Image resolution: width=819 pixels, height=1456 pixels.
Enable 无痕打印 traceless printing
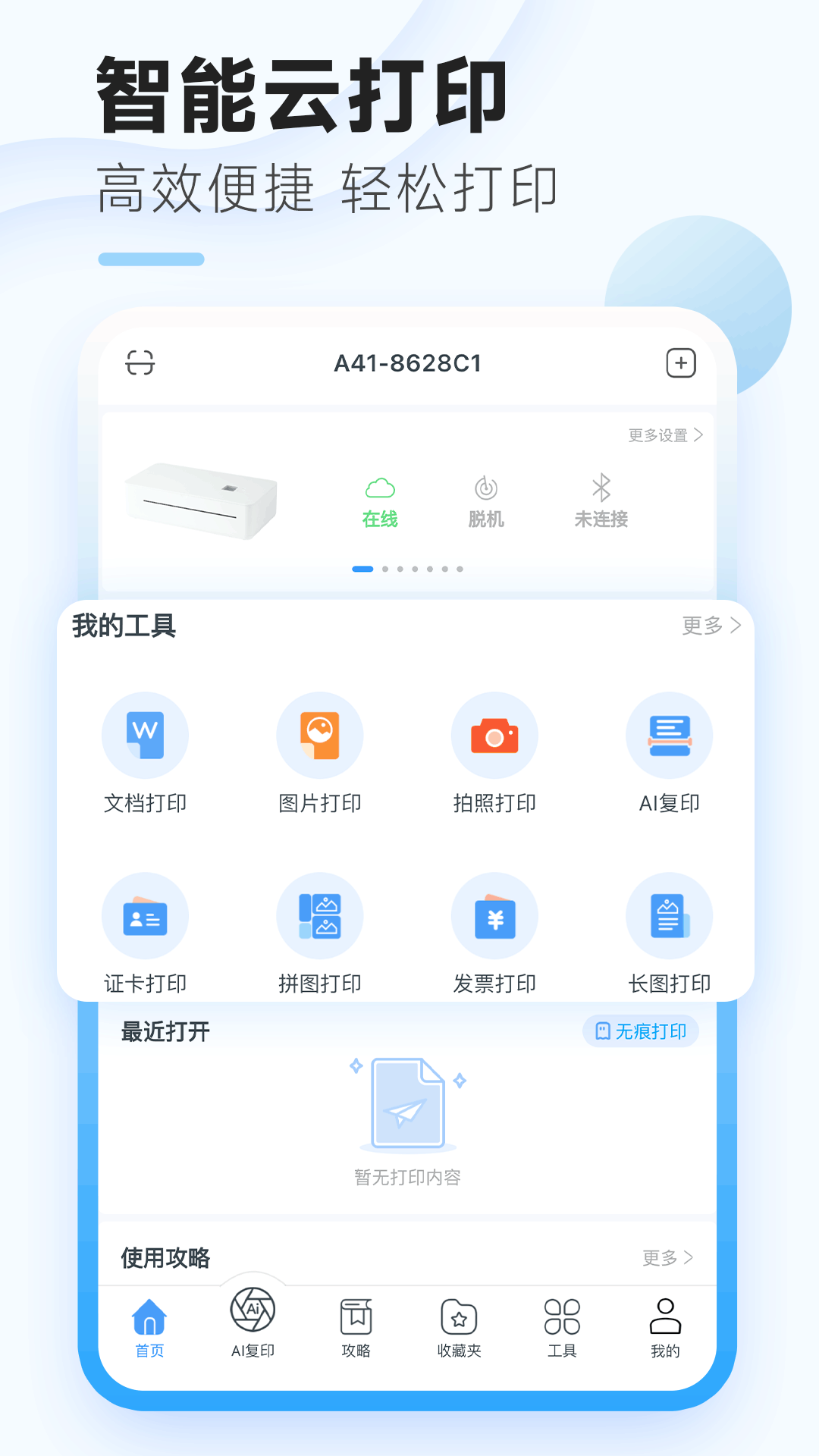641,1031
